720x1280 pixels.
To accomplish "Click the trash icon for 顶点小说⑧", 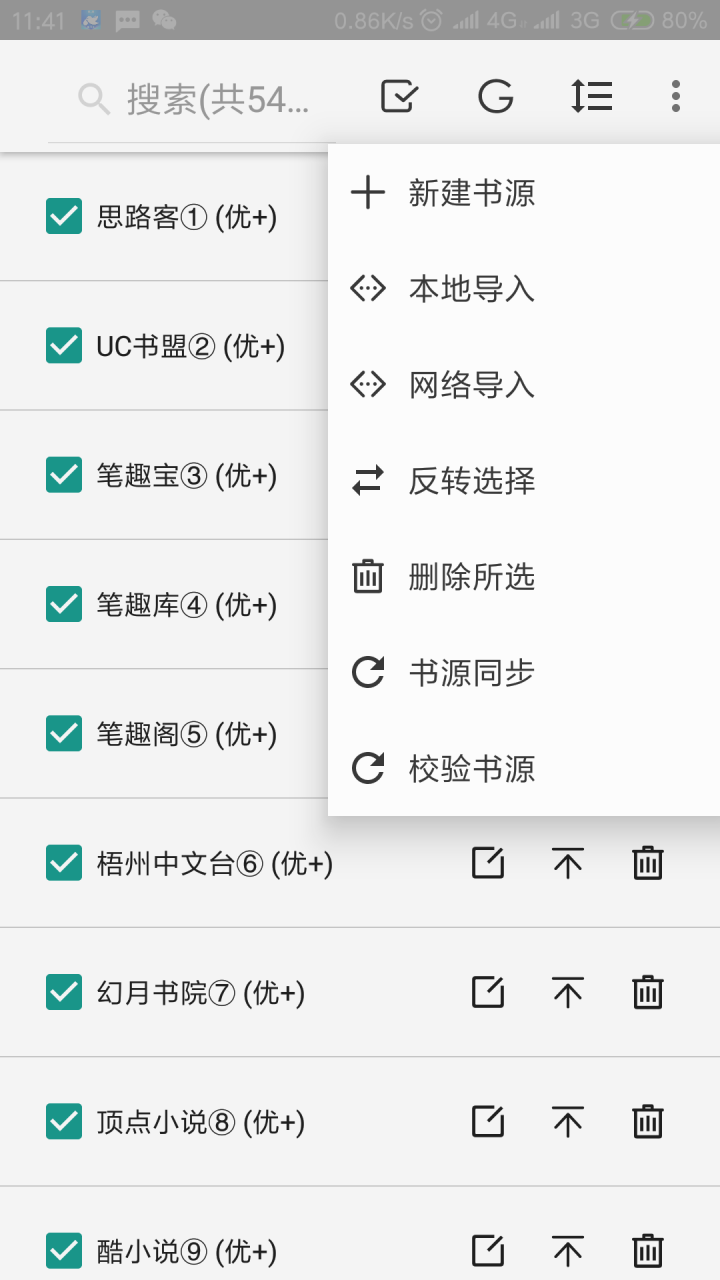I will click(647, 1121).
